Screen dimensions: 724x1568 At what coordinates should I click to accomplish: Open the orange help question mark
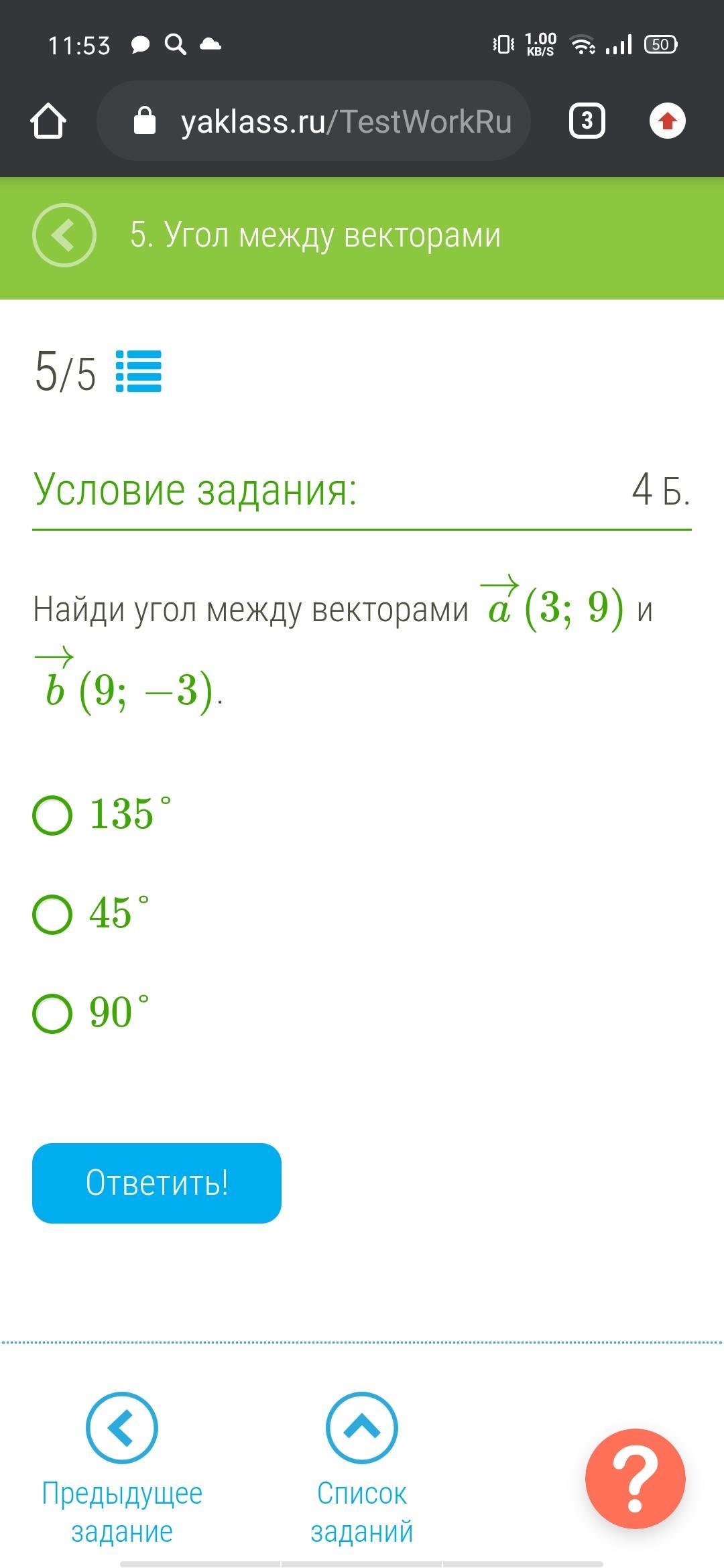[635, 1478]
